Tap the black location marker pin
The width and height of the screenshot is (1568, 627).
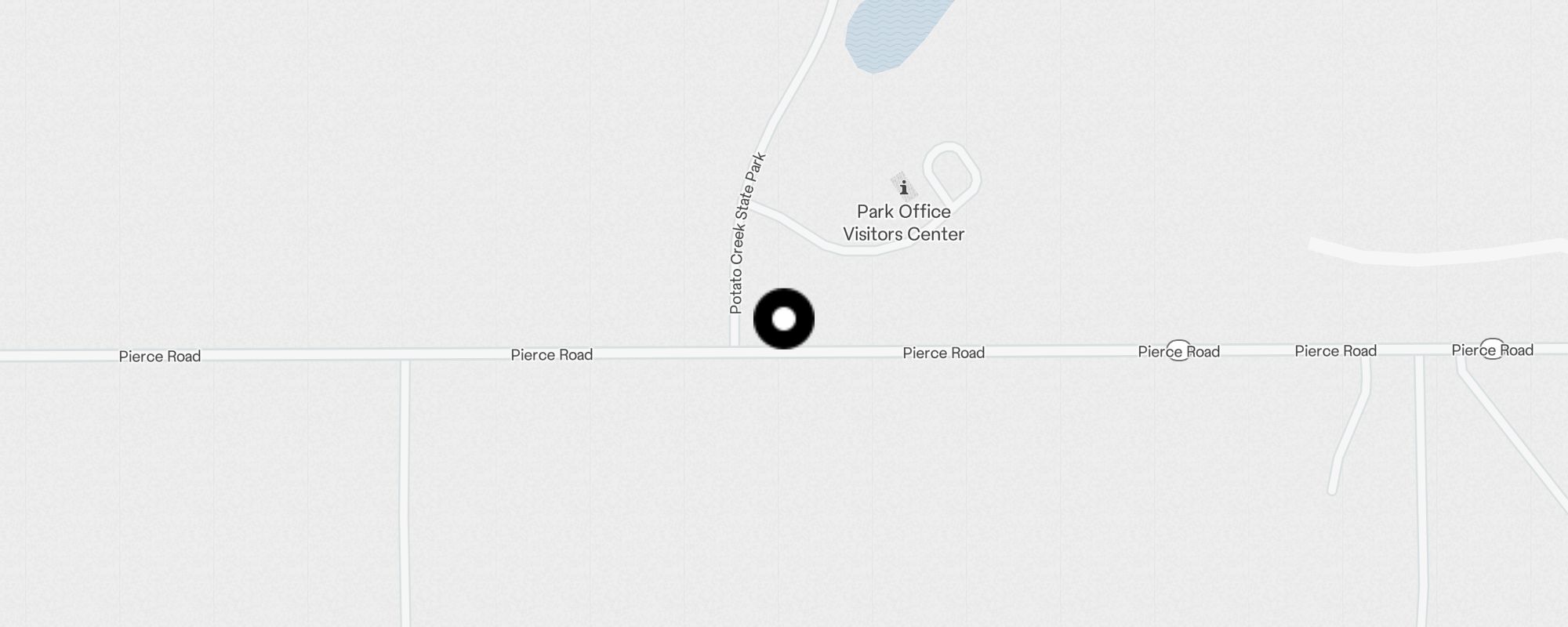[x=784, y=319]
